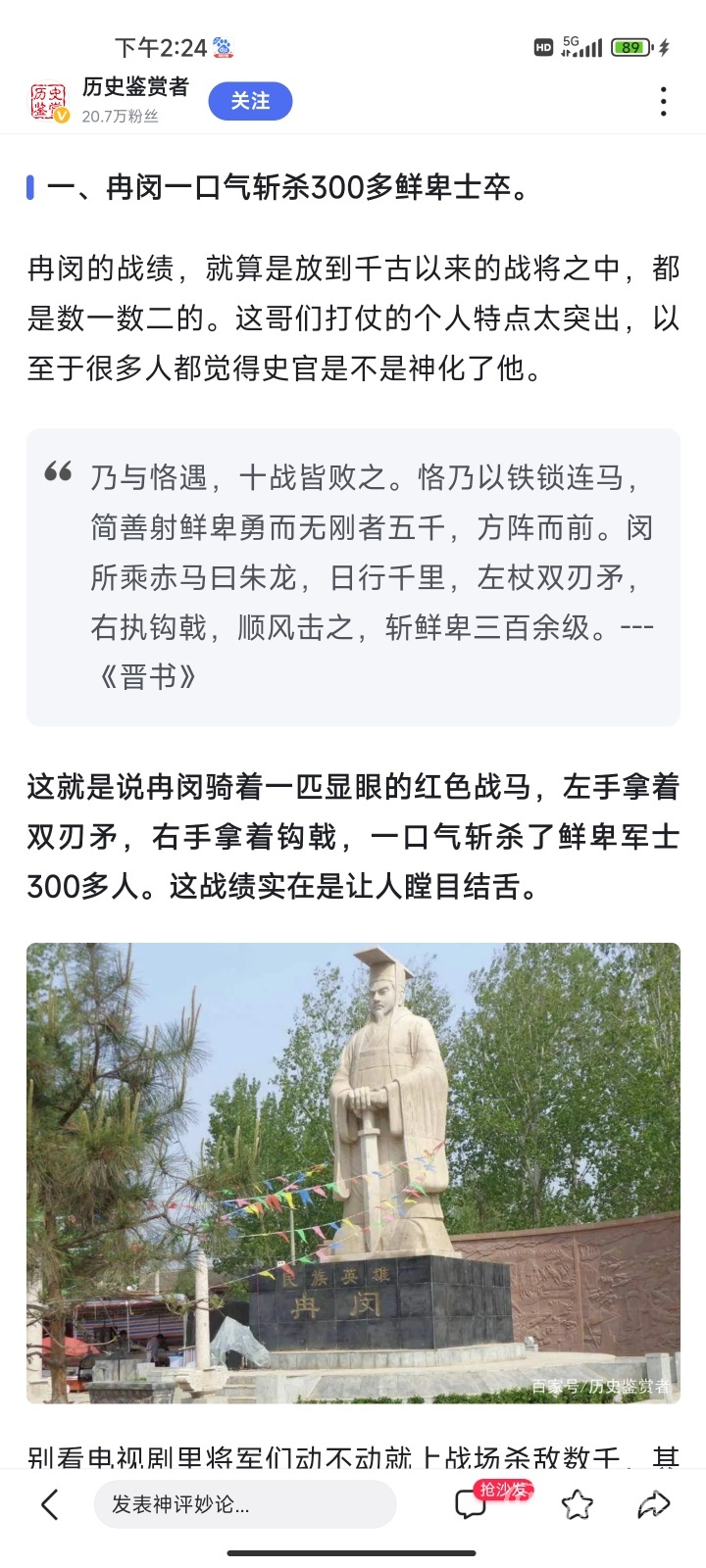Tap the 发表神评妙论 comment field

click(244, 1504)
